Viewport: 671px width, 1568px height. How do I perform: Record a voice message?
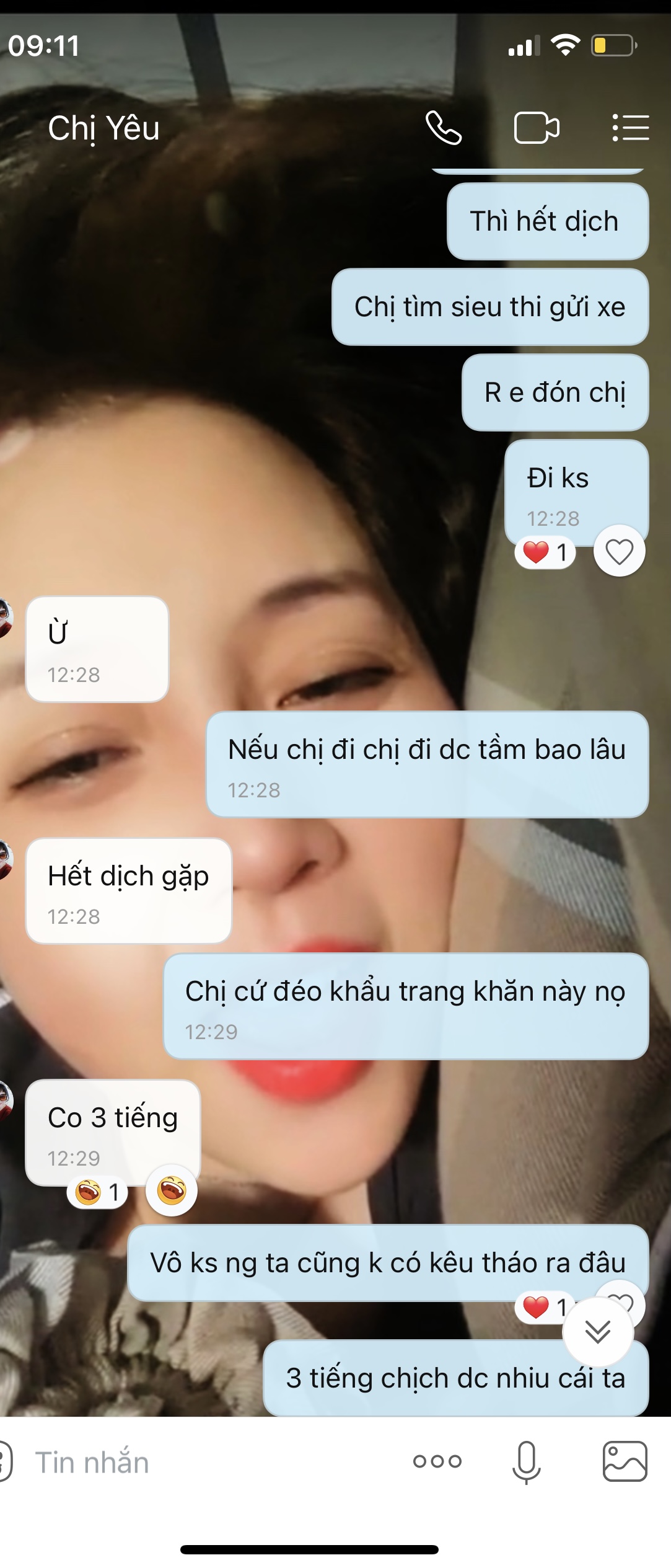point(527,1463)
